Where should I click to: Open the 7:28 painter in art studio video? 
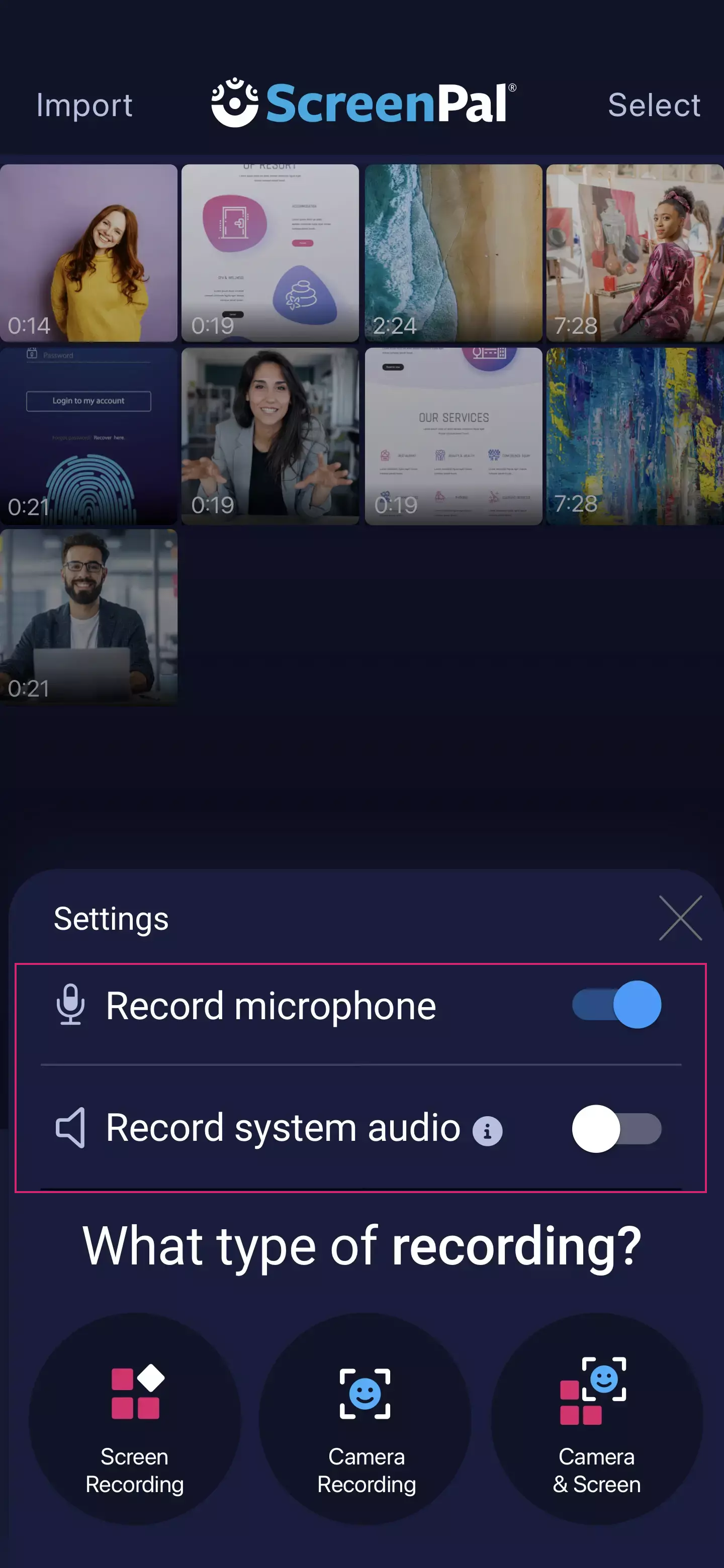point(635,253)
